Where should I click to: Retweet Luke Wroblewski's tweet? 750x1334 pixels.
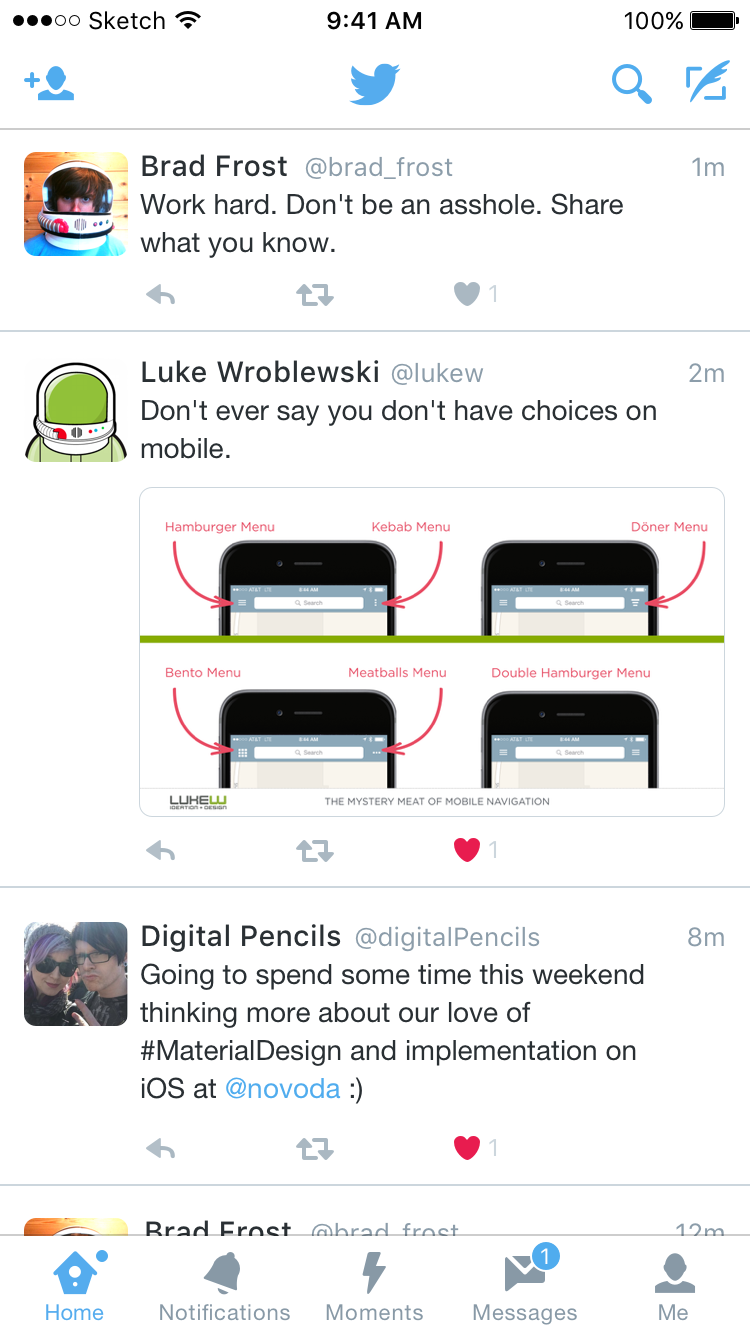point(315,850)
